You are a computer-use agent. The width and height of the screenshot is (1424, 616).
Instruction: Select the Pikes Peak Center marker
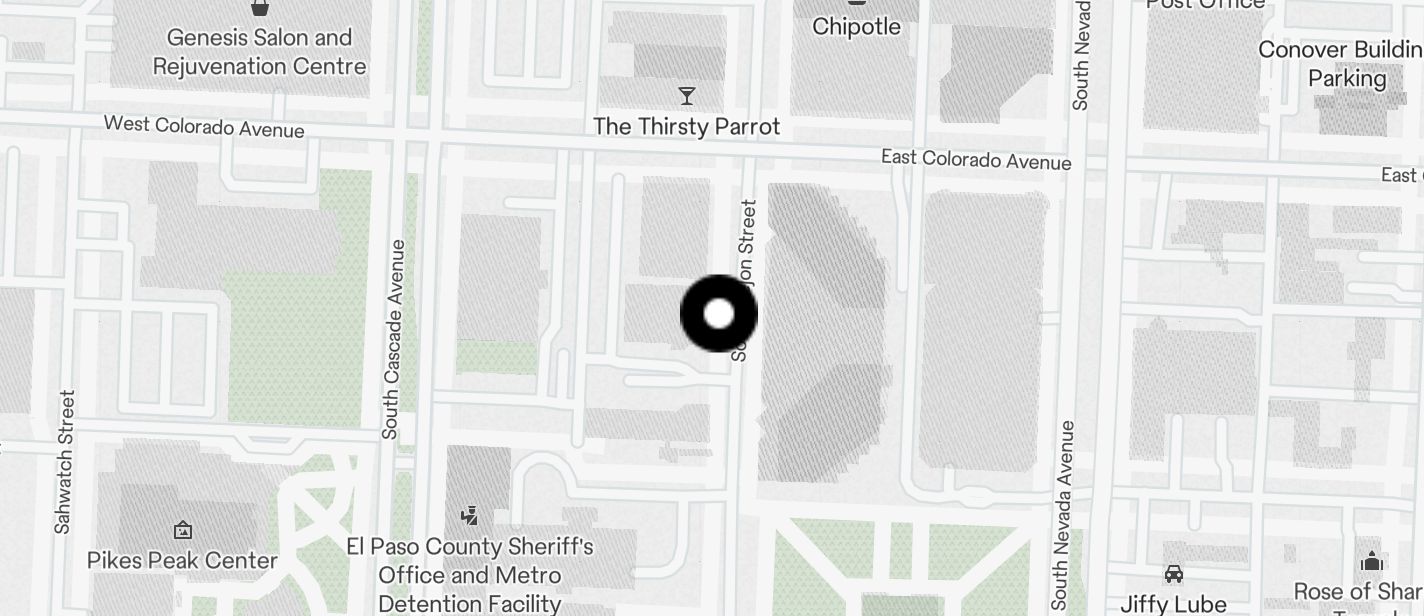pyautogui.click(x=182, y=530)
